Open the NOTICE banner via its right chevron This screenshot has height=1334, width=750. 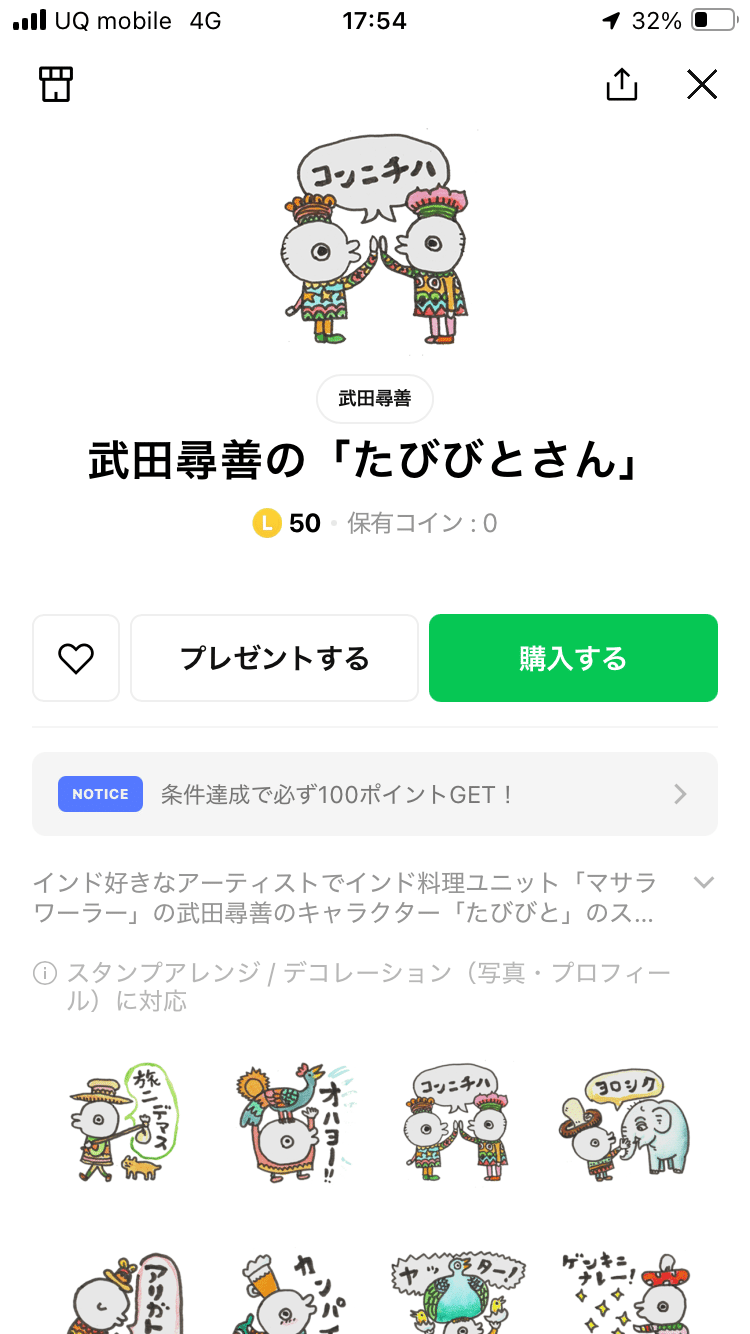click(680, 794)
